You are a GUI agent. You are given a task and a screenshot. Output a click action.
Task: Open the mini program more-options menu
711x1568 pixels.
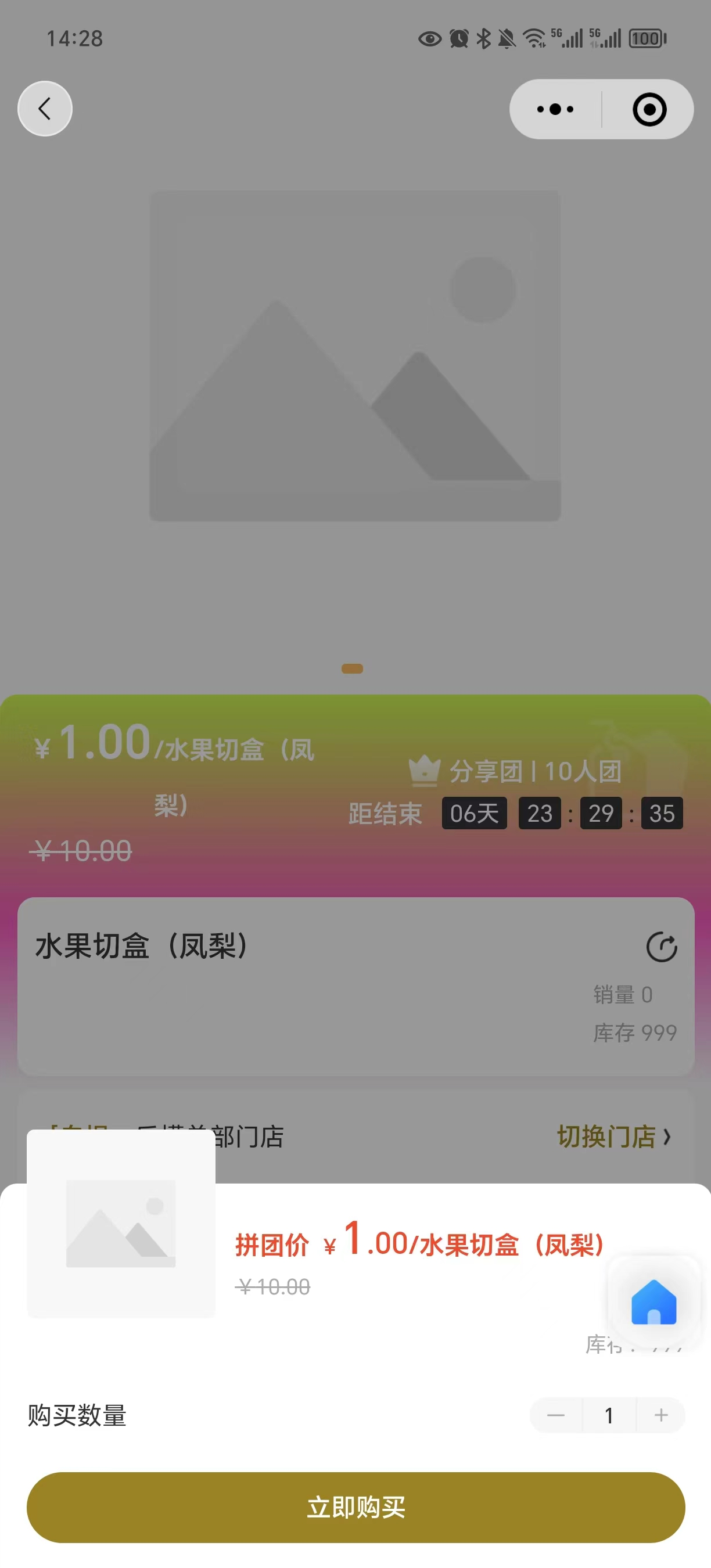click(x=555, y=110)
